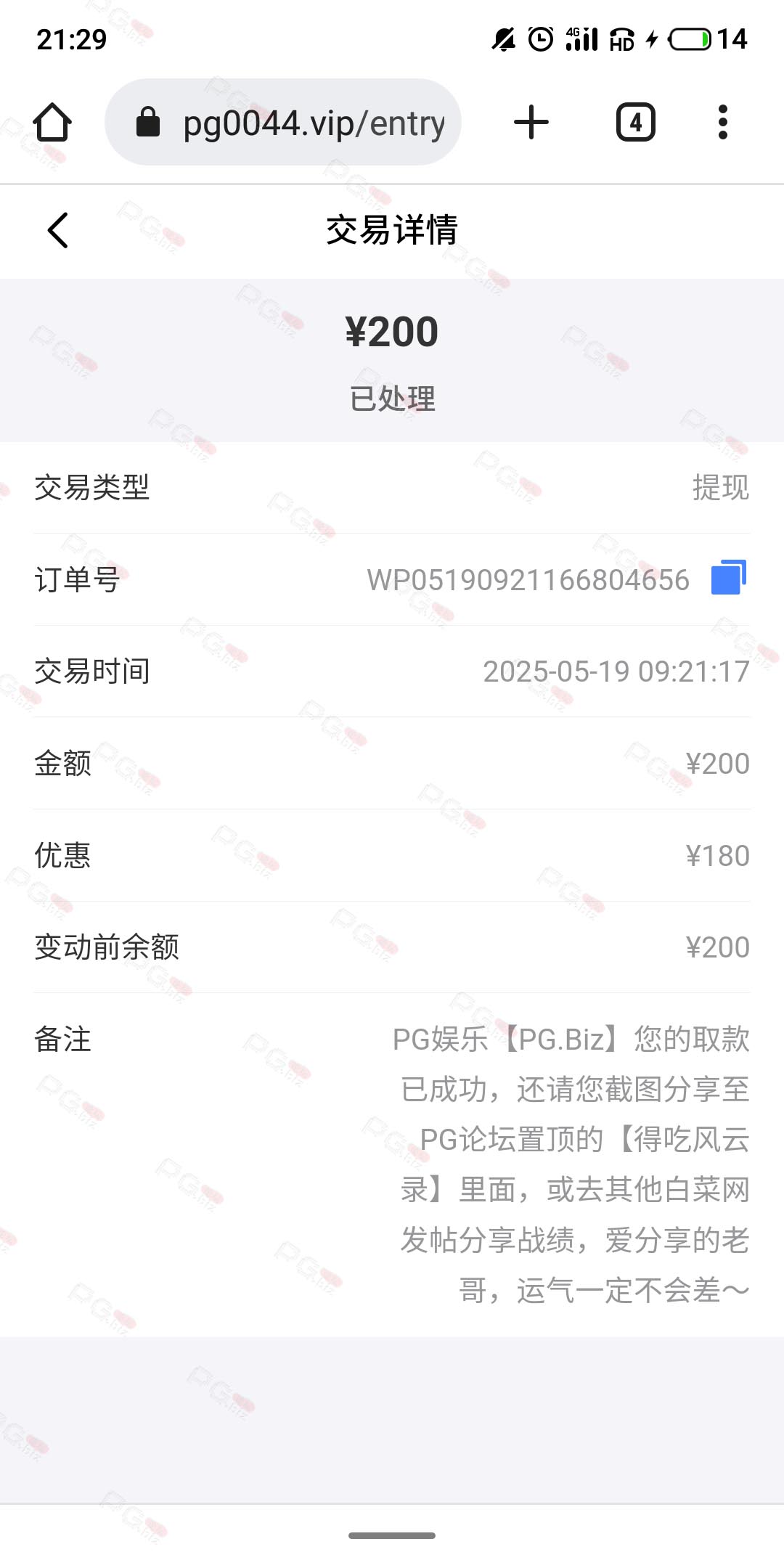Go back from the 交易详情 page

(x=58, y=230)
